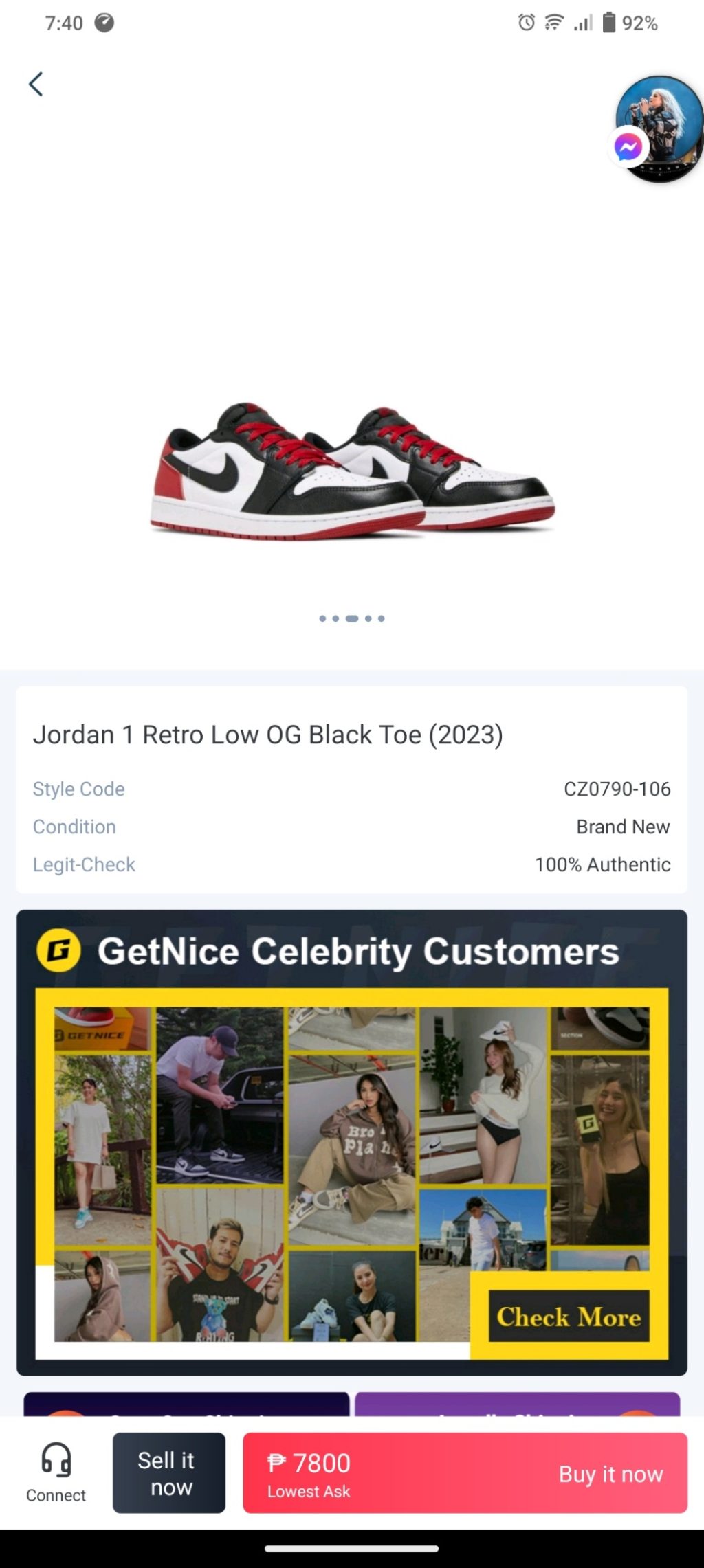Tap the image carousel page indicator

(352, 618)
